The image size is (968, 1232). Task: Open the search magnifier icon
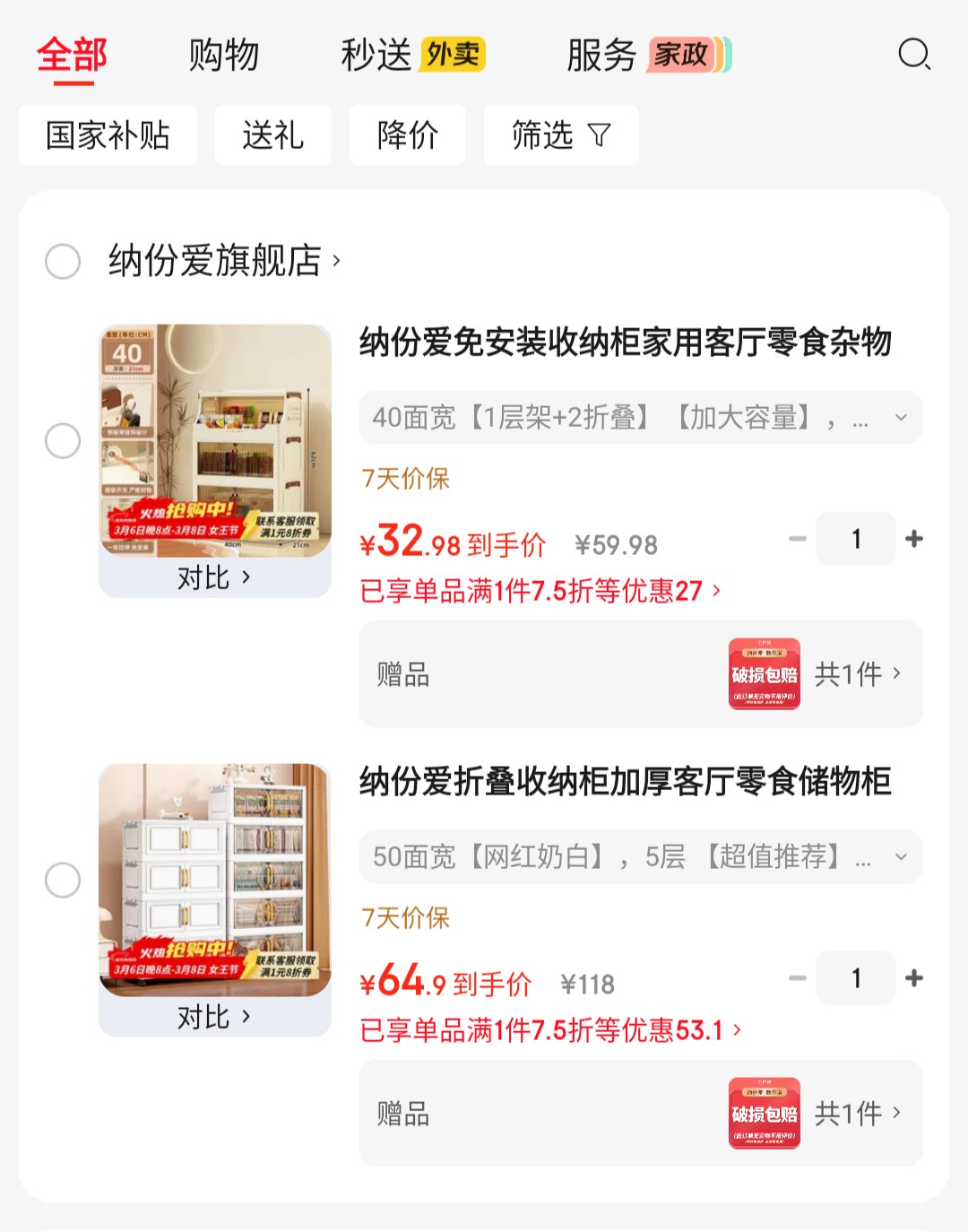pos(914,55)
